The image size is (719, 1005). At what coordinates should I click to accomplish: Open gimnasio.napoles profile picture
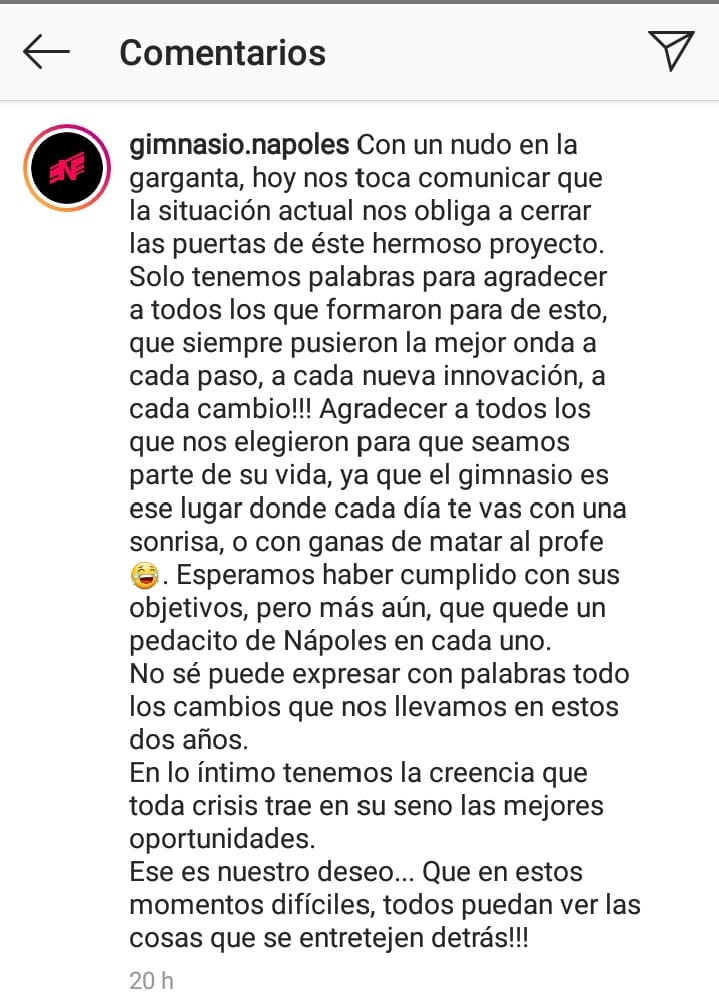tap(68, 169)
